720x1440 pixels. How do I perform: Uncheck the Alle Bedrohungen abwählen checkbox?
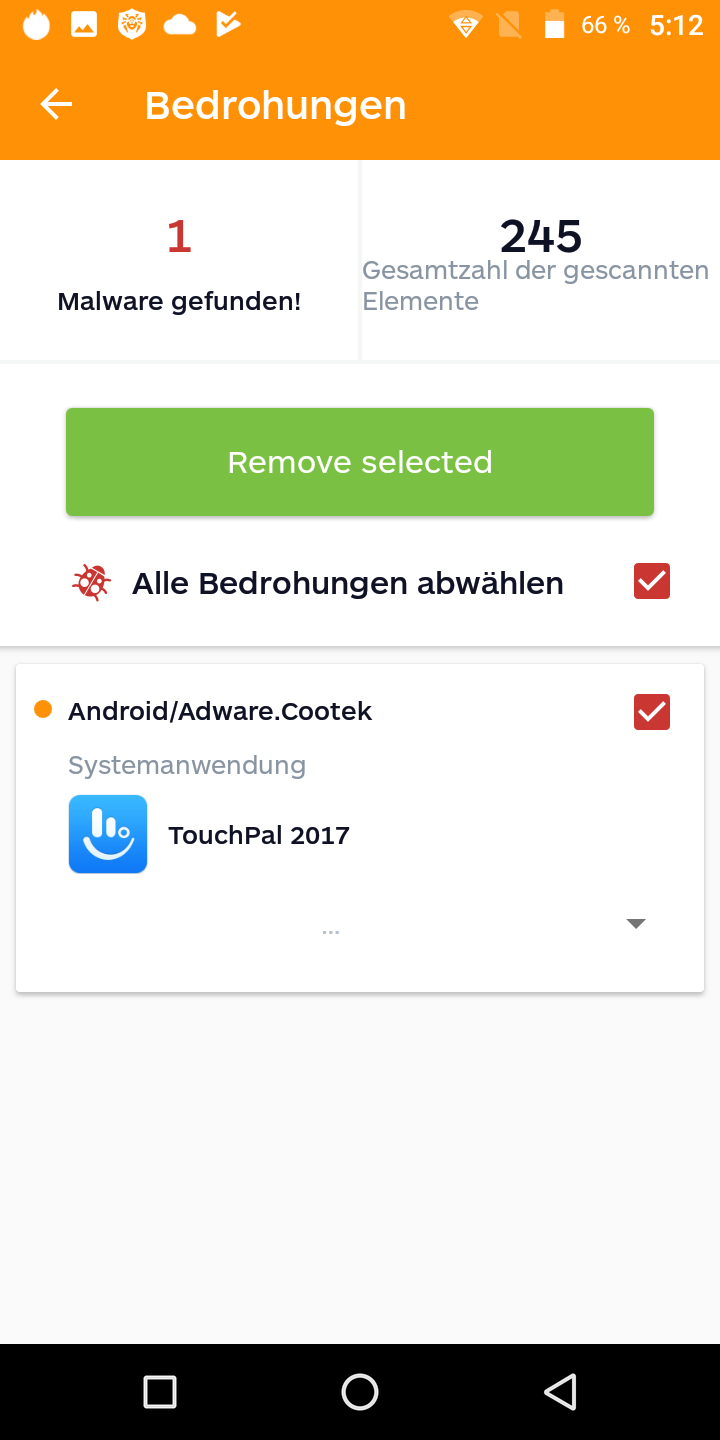[652, 582]
